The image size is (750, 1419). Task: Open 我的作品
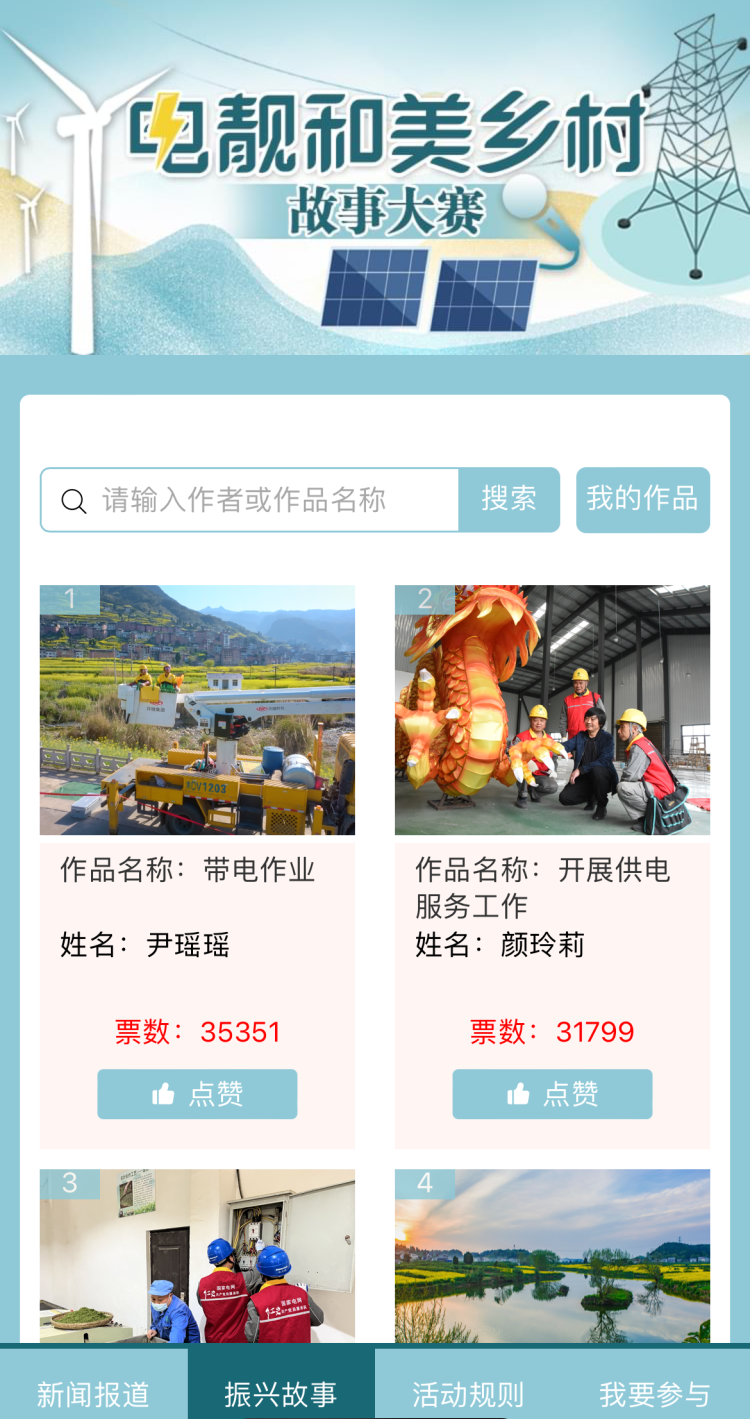643,500
